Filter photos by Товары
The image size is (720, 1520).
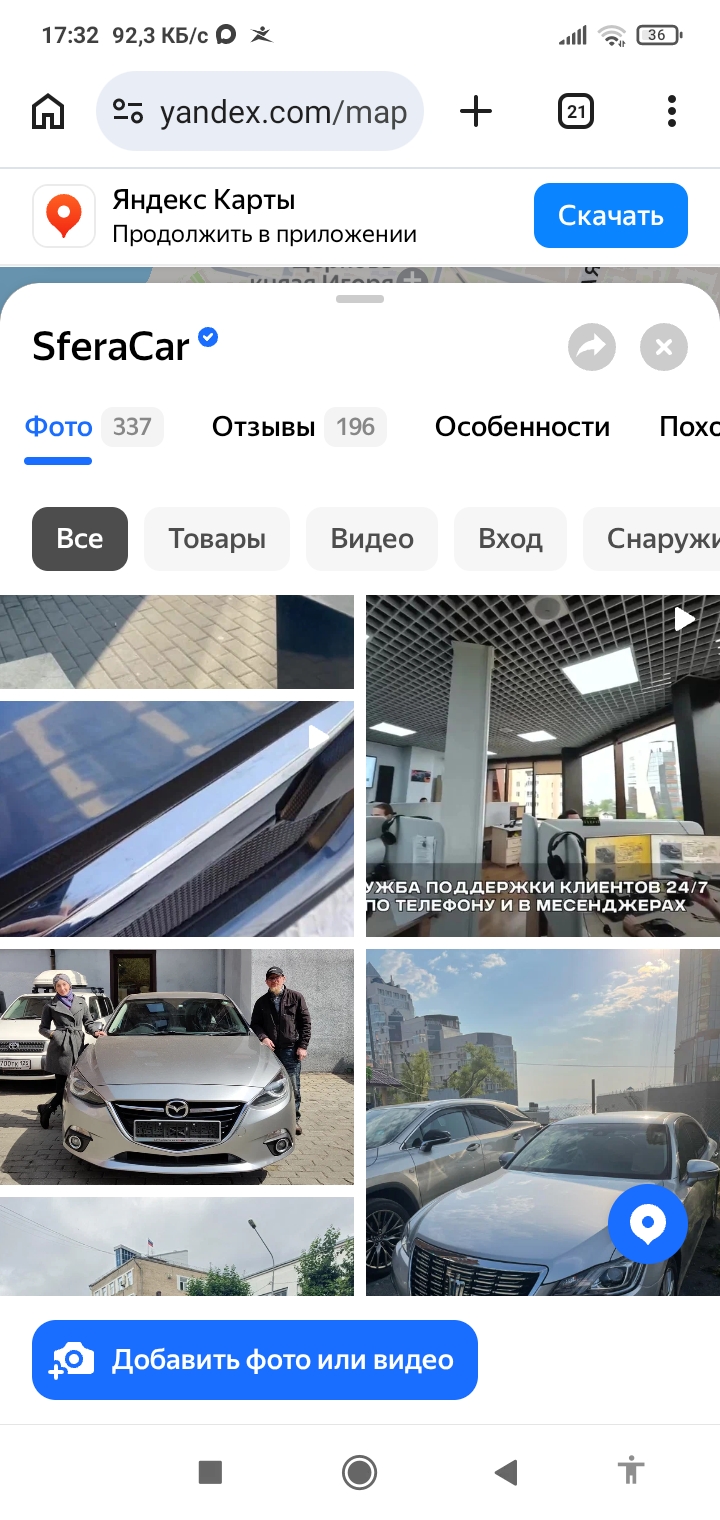tap(217, 538)
